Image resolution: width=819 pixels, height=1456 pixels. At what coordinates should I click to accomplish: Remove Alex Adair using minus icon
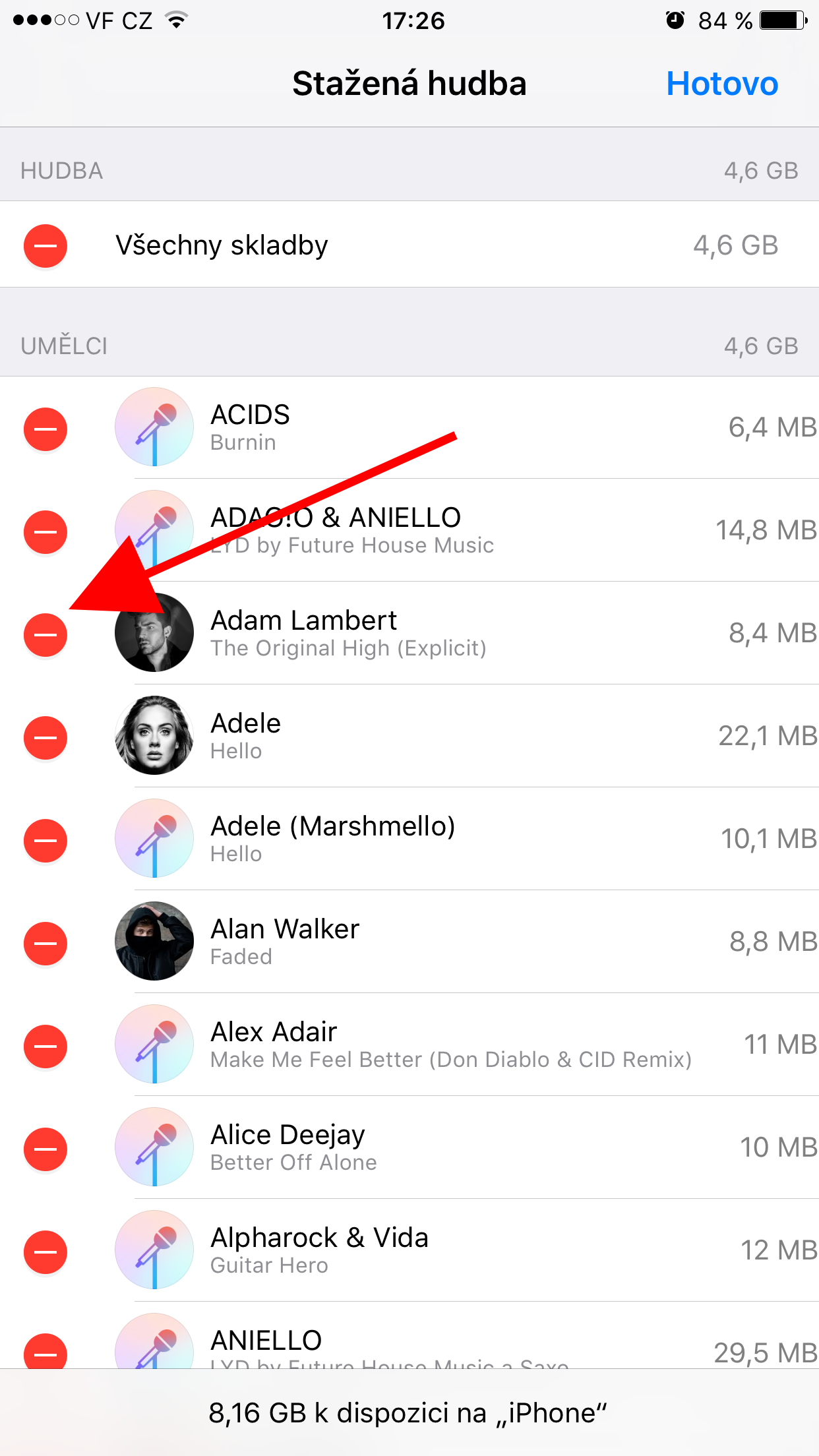[45, 1046]
